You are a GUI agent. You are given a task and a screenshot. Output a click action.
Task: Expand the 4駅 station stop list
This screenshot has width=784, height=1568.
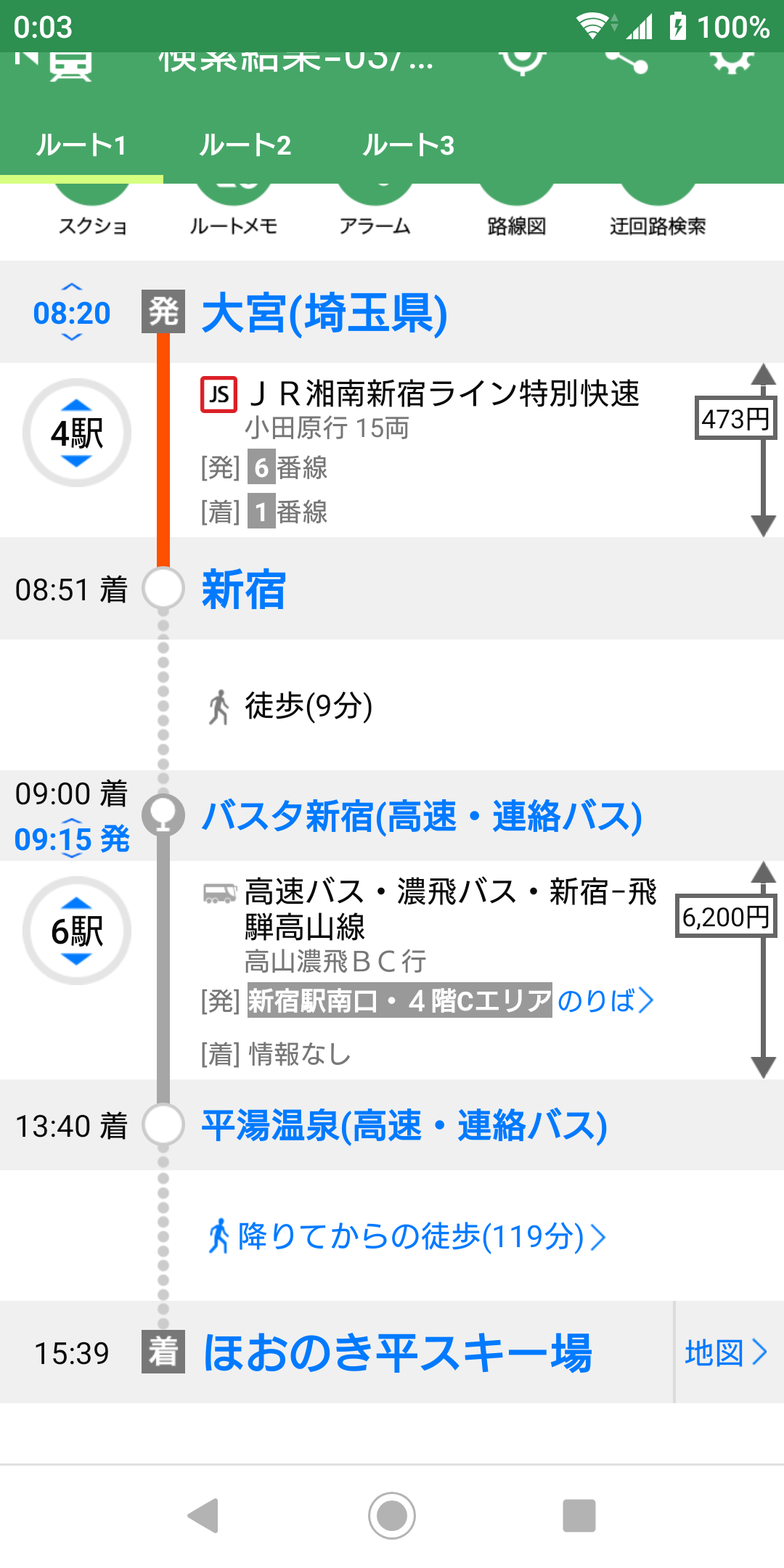coord(75,431)
